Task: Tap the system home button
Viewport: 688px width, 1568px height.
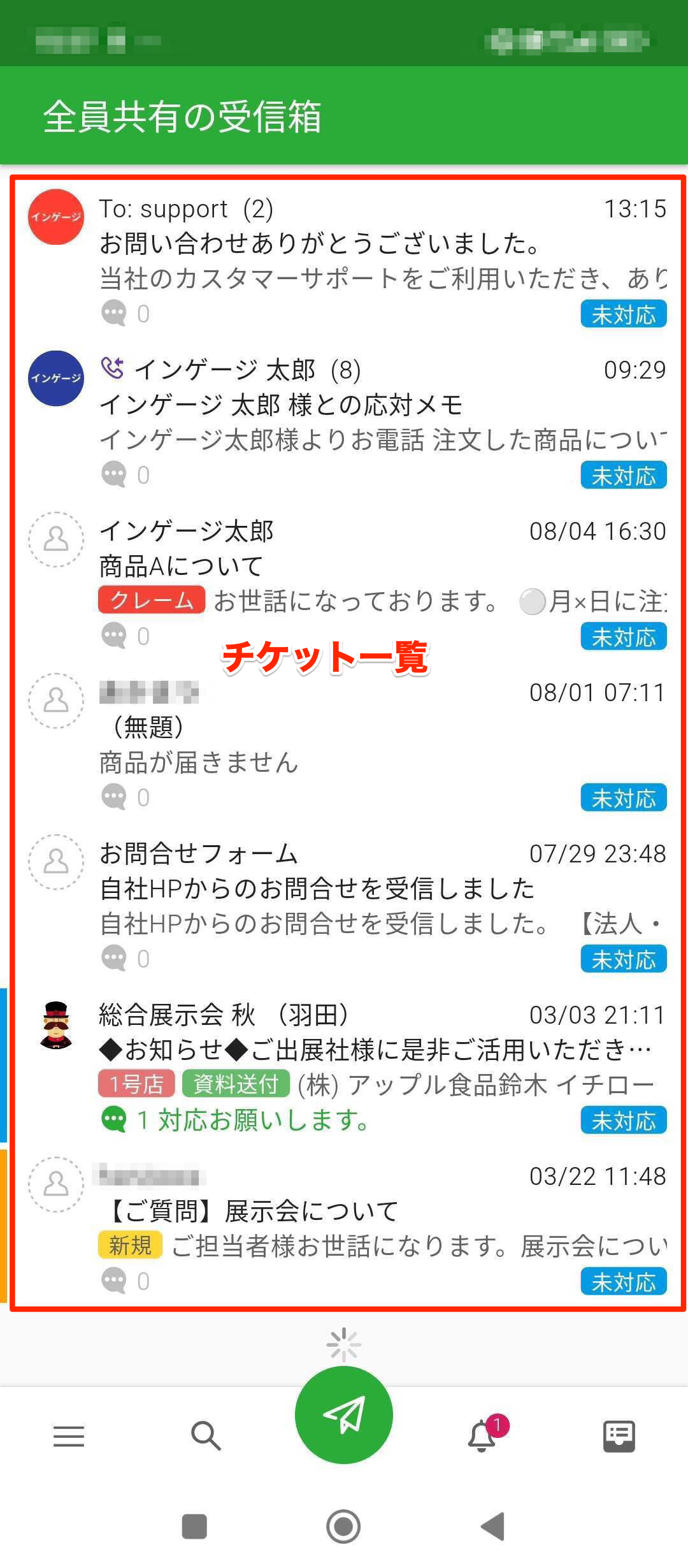Action: point(343,1527)
